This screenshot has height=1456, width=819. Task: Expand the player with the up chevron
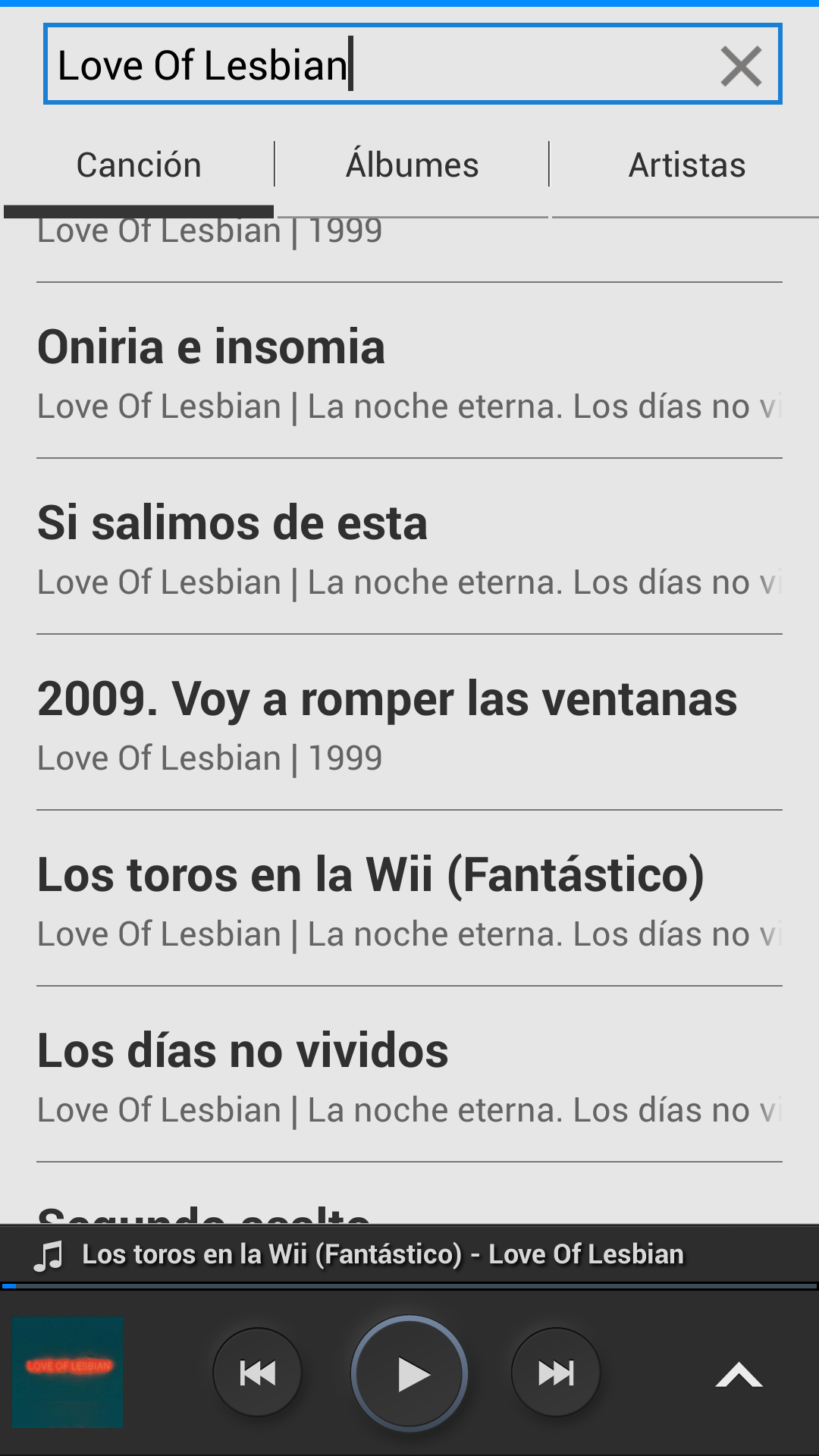739,1374
